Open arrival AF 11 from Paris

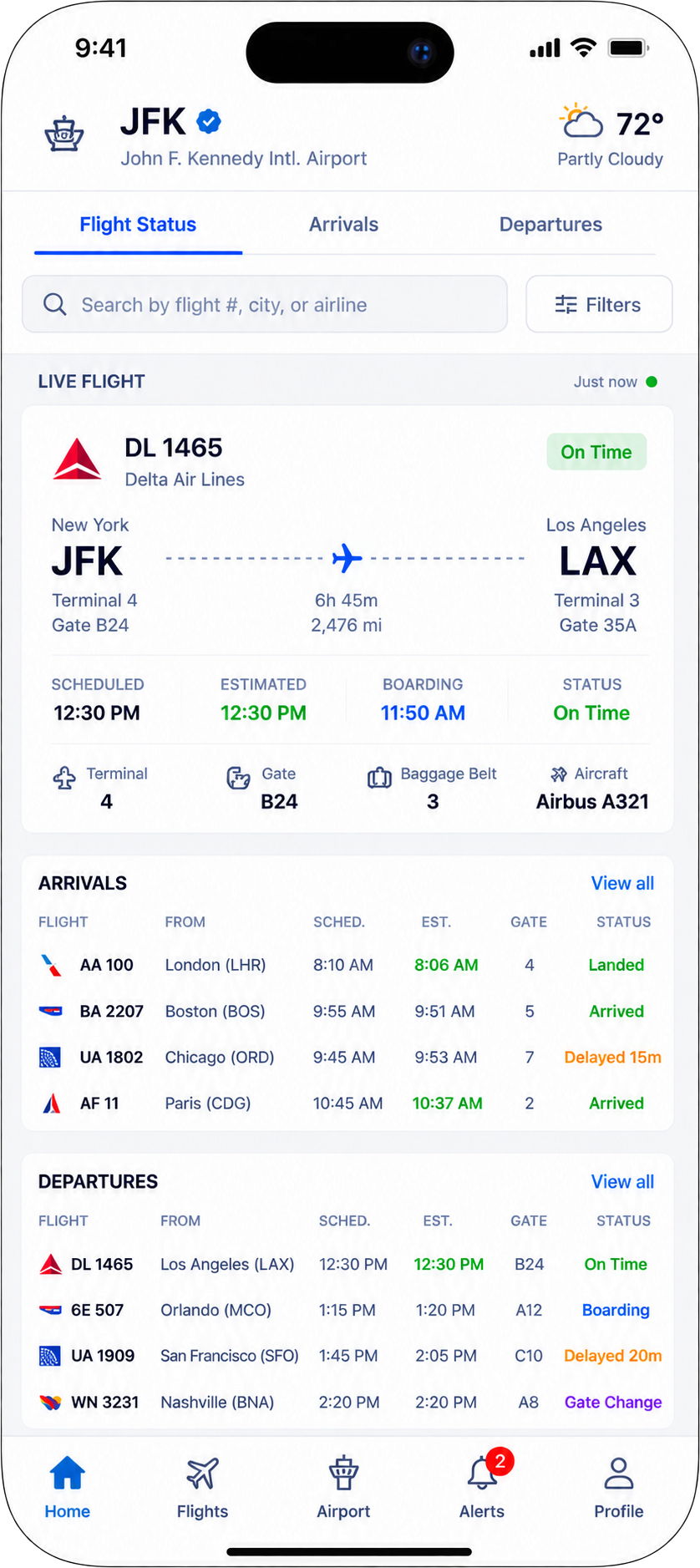pos(347,1103)
